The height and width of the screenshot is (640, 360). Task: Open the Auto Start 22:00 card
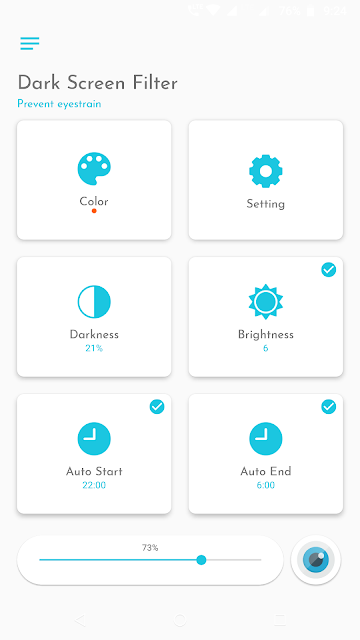tap(94, 454)
